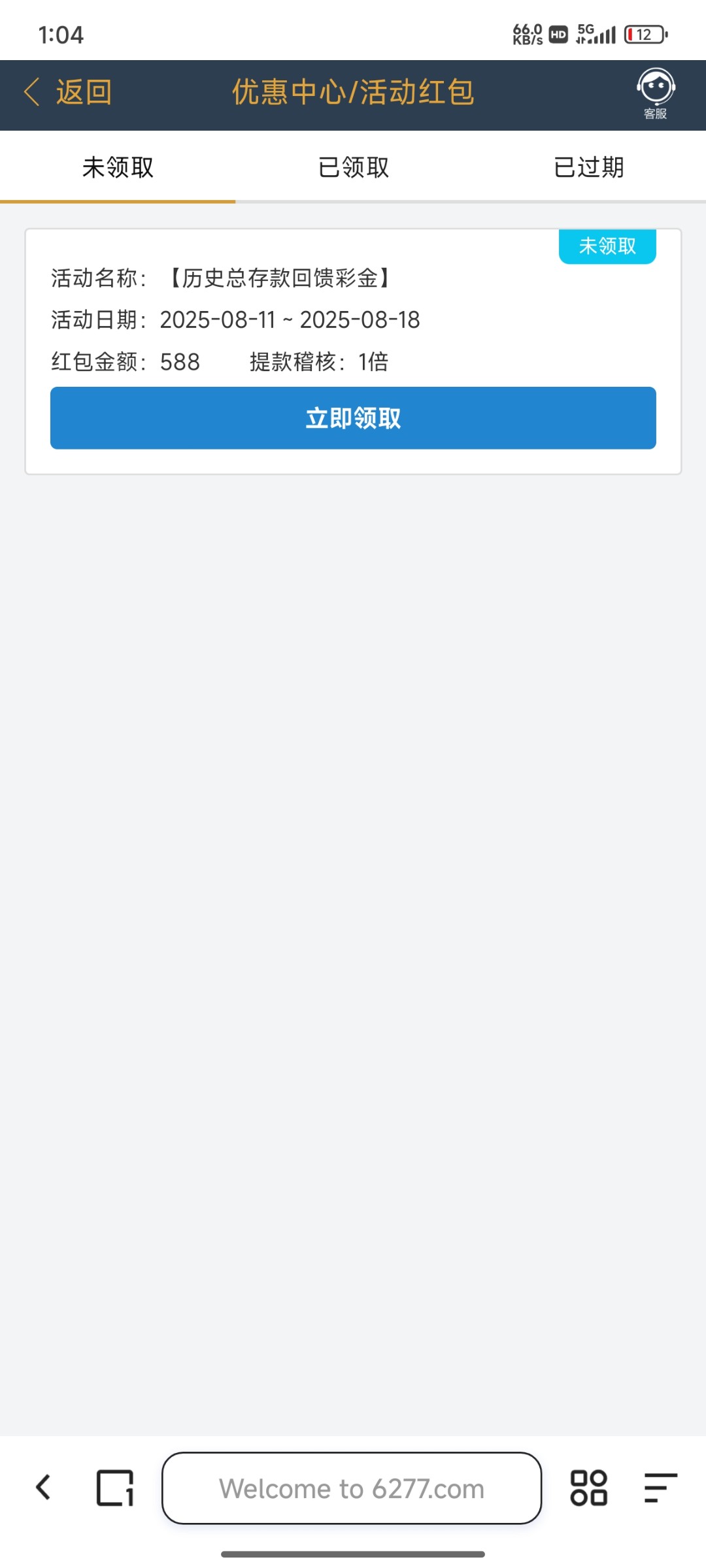706x1568 pixels.
Task: Tap 立即领取 to claim the 588 red packet
Action: tap(353, 418)
